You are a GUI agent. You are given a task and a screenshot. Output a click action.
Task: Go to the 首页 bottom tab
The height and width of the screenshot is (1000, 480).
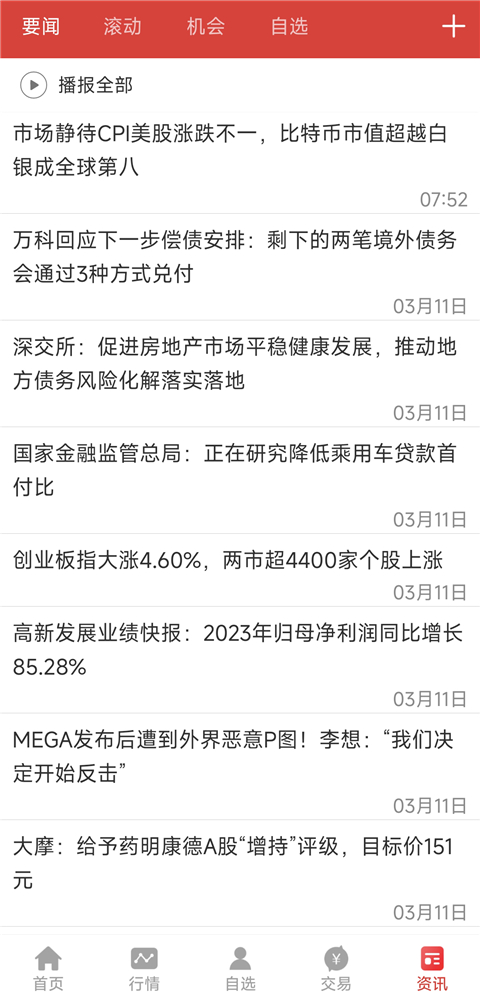click(48, 968)
